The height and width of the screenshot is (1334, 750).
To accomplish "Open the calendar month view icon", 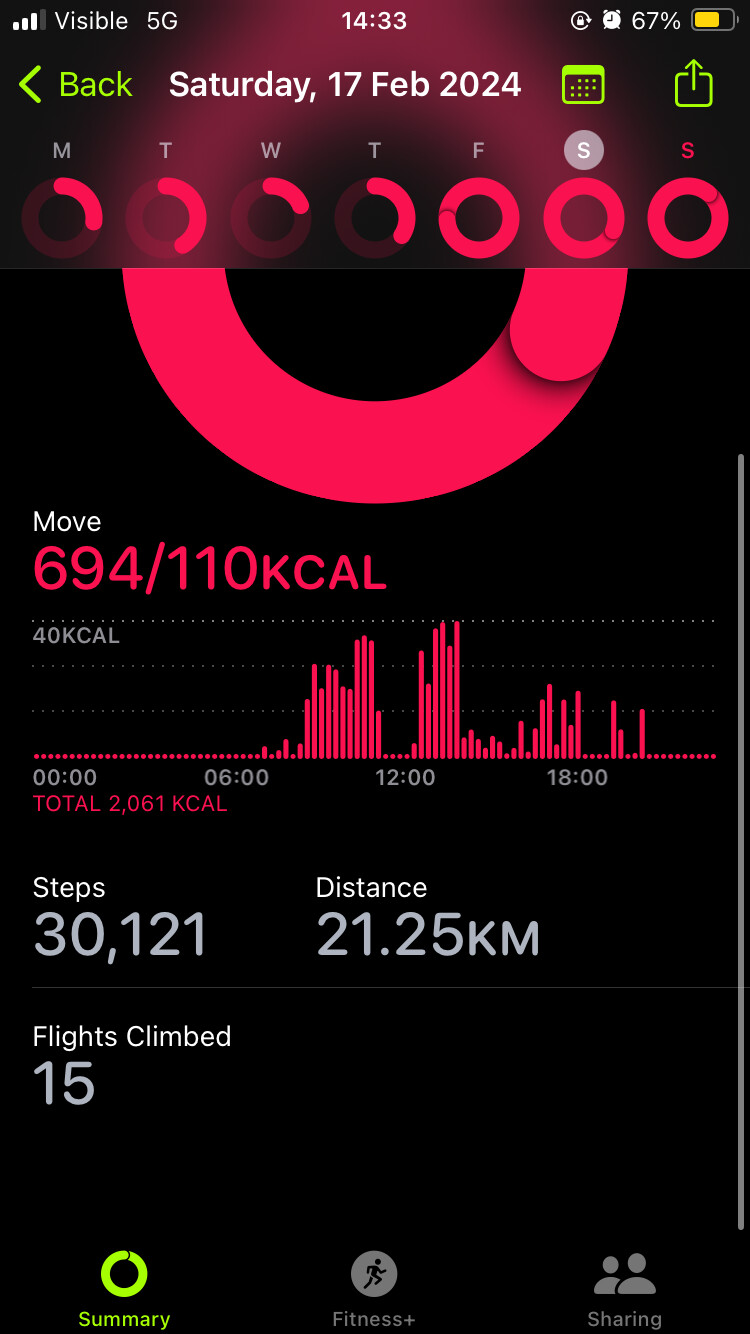I will pyautogui.click(x=583, y=85).
